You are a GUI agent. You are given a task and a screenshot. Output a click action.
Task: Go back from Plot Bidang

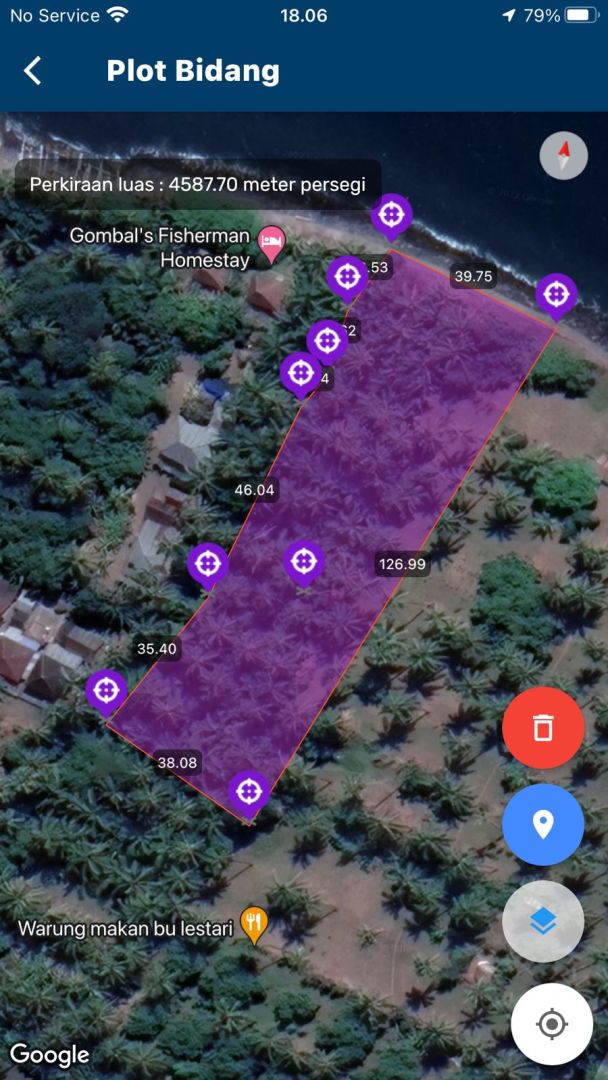(33, 71)
